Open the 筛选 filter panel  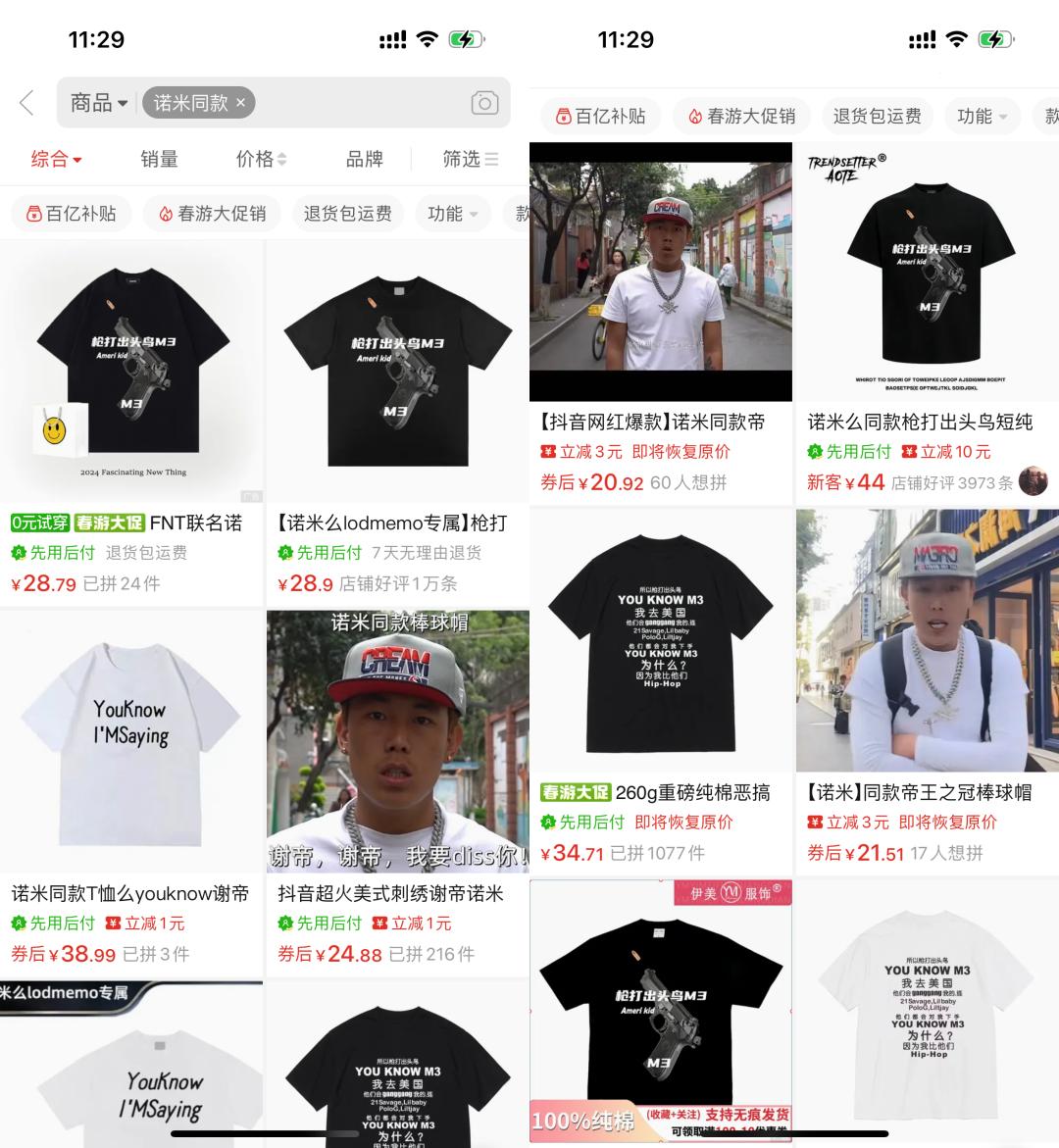pos(471,159)
